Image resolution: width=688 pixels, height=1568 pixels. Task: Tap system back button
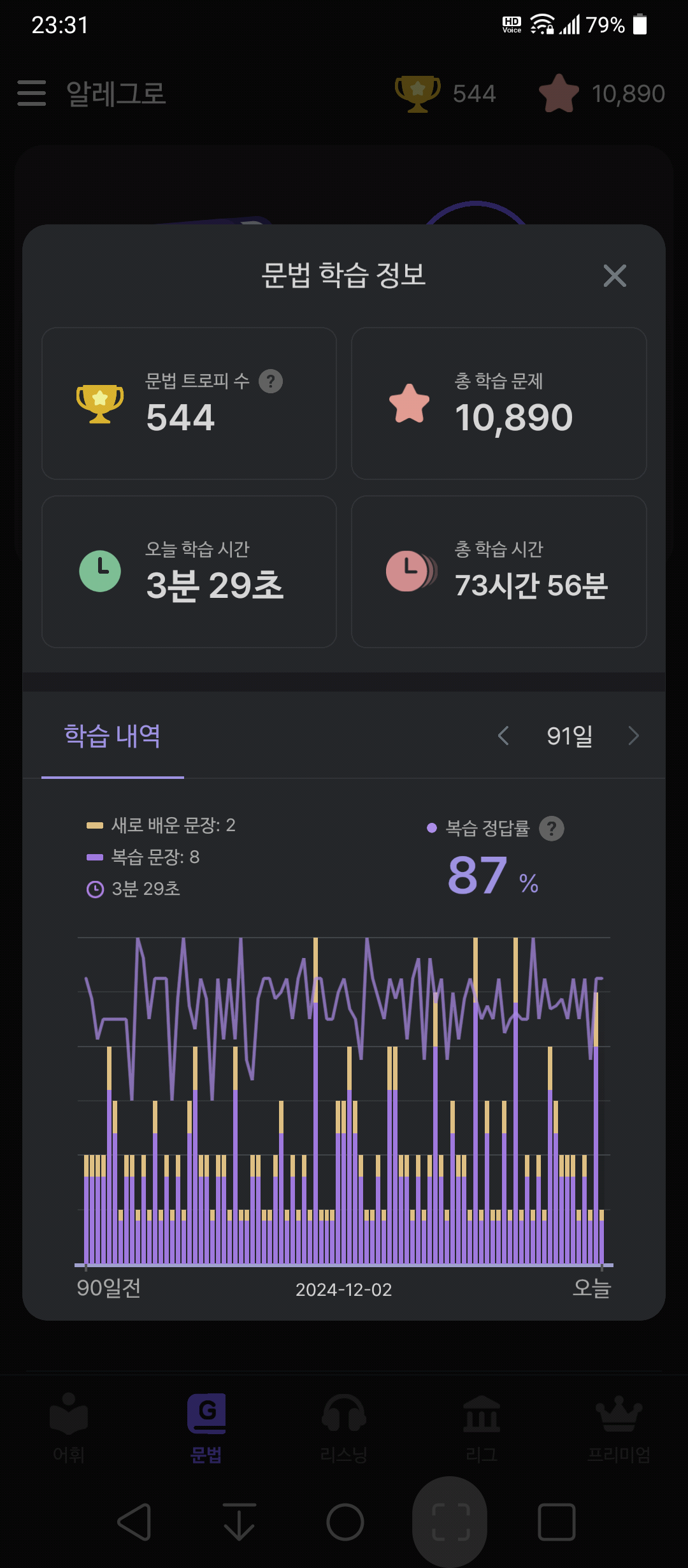134,1522
